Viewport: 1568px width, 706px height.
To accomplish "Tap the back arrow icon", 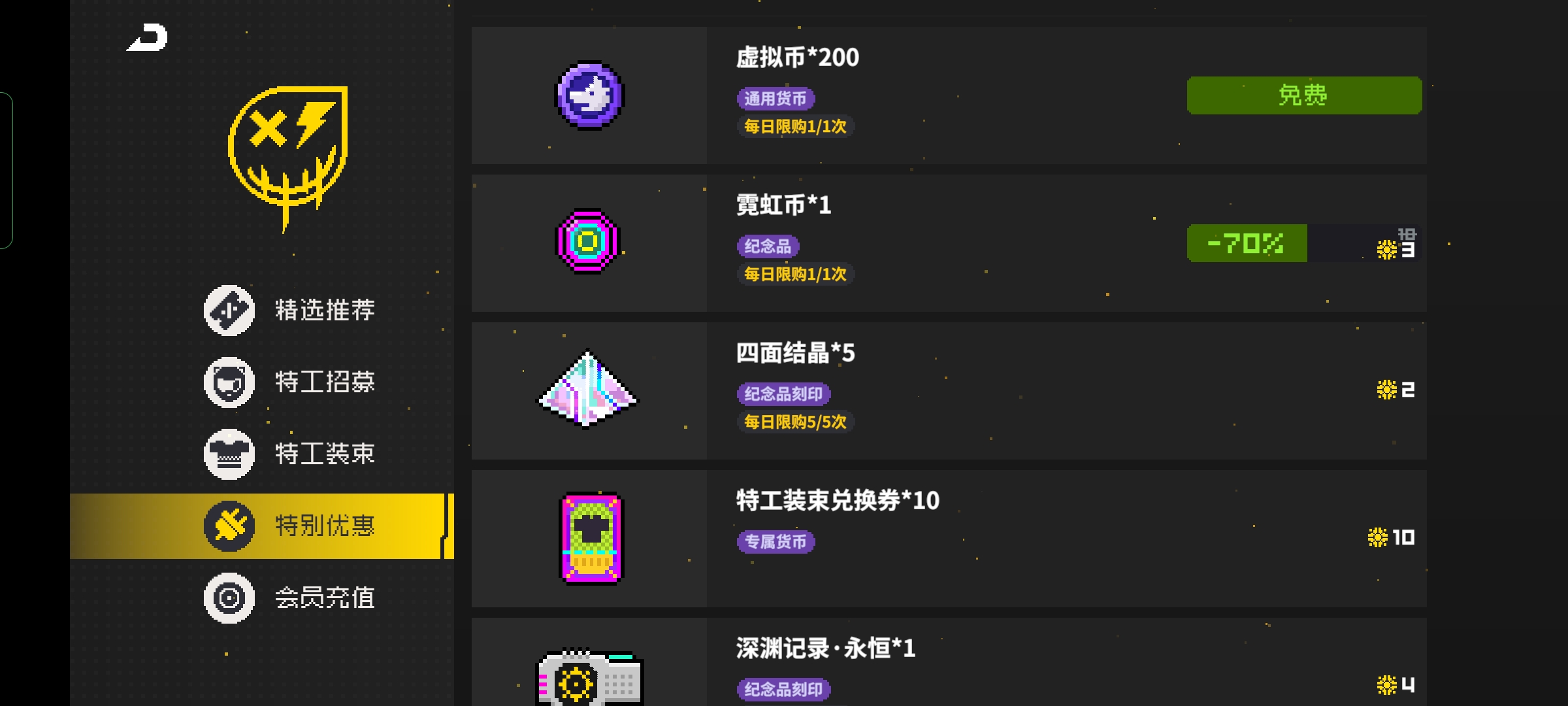I will [x=148, y=38].
